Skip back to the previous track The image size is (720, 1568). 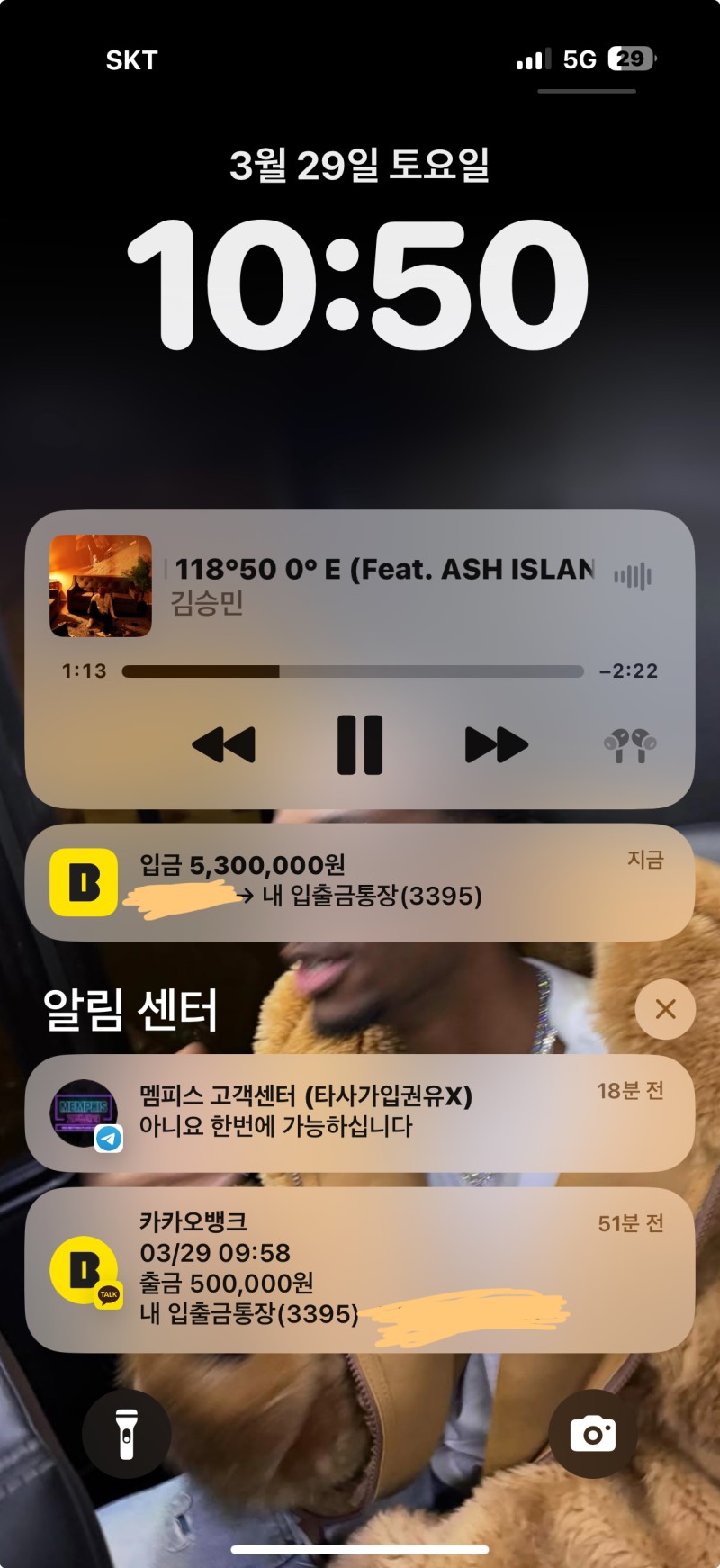coord(224,744)
